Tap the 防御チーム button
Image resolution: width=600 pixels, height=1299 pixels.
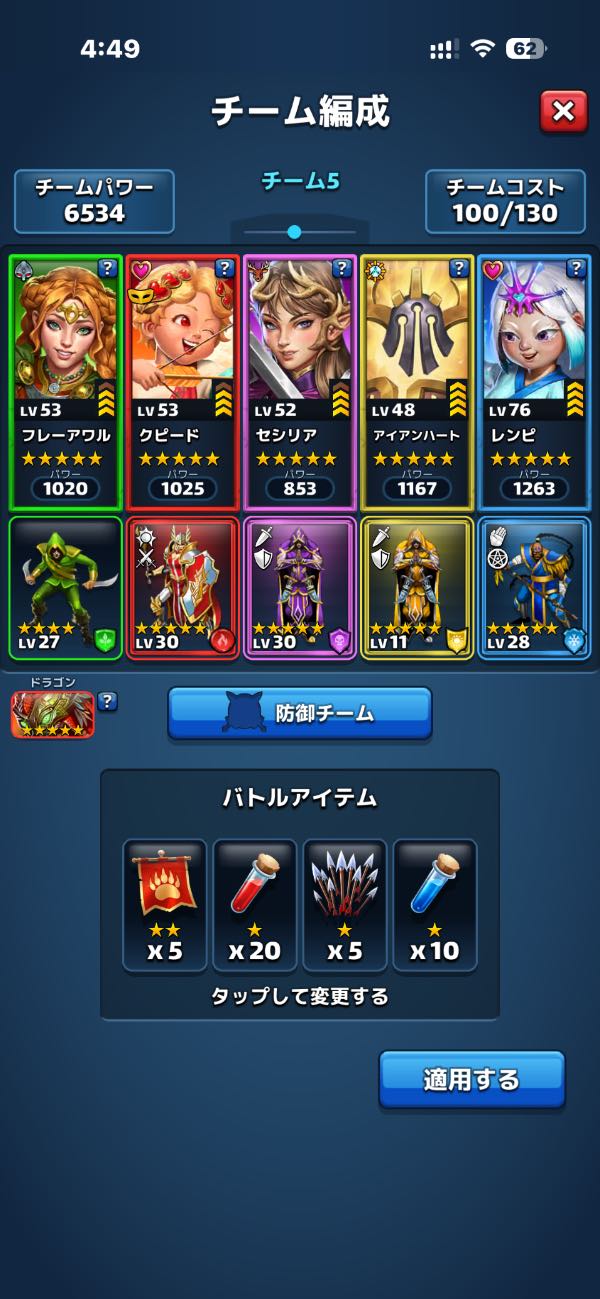[299, 713]
